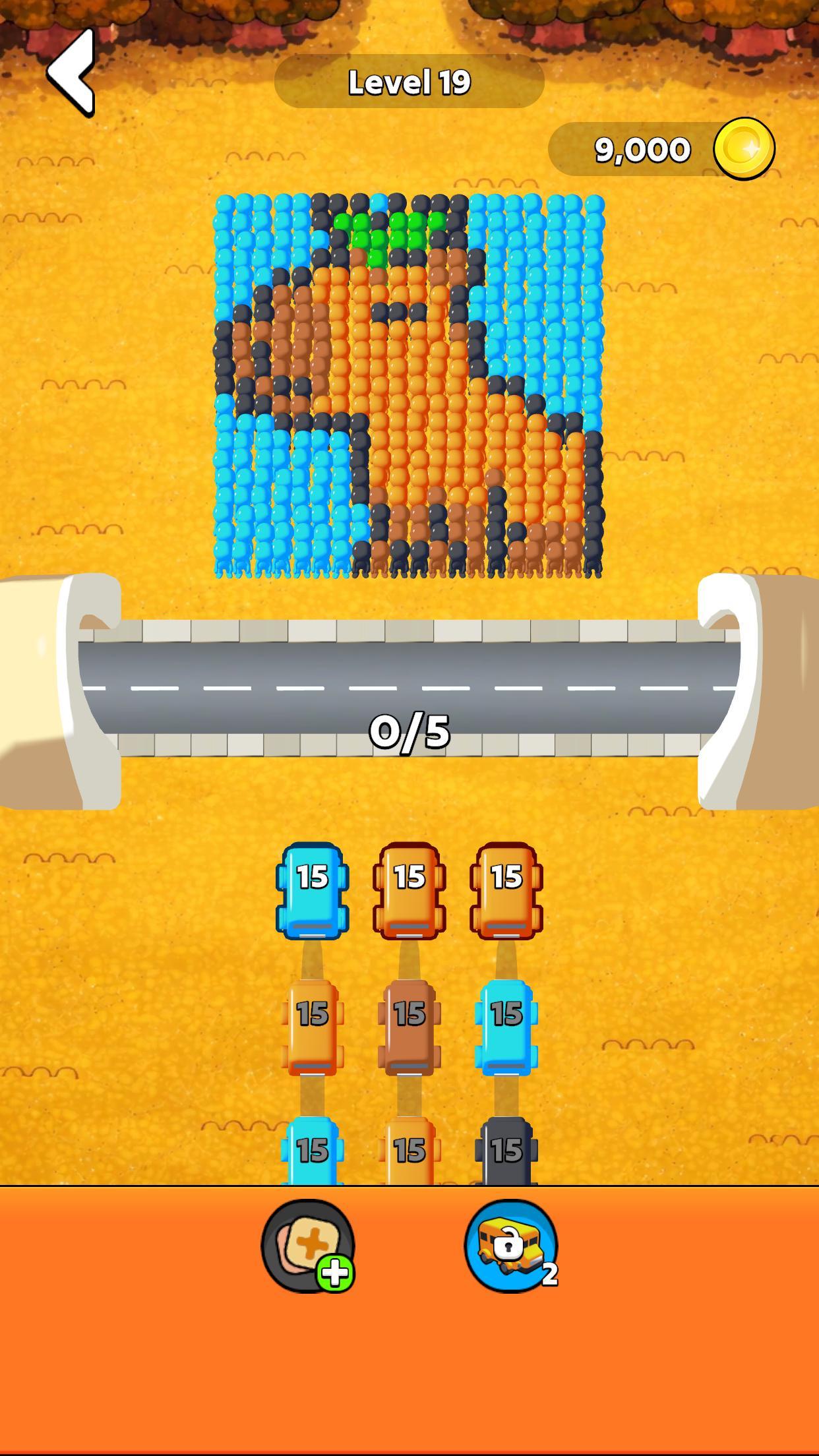The image size is (819, 1456).
Task: Go back using the white arrow
Action: (x=70, y=72)
